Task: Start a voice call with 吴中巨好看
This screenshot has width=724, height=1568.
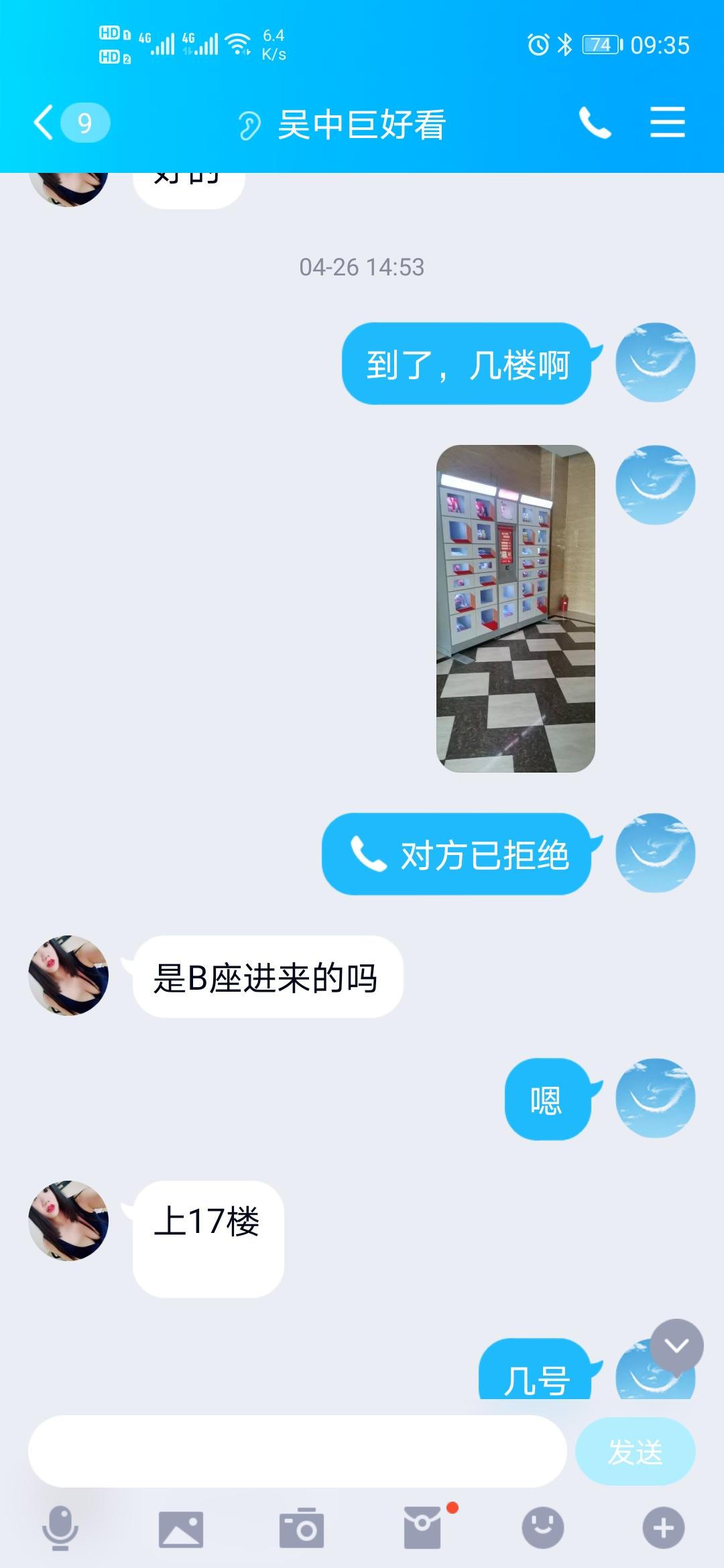Action: tap(595, 123)
